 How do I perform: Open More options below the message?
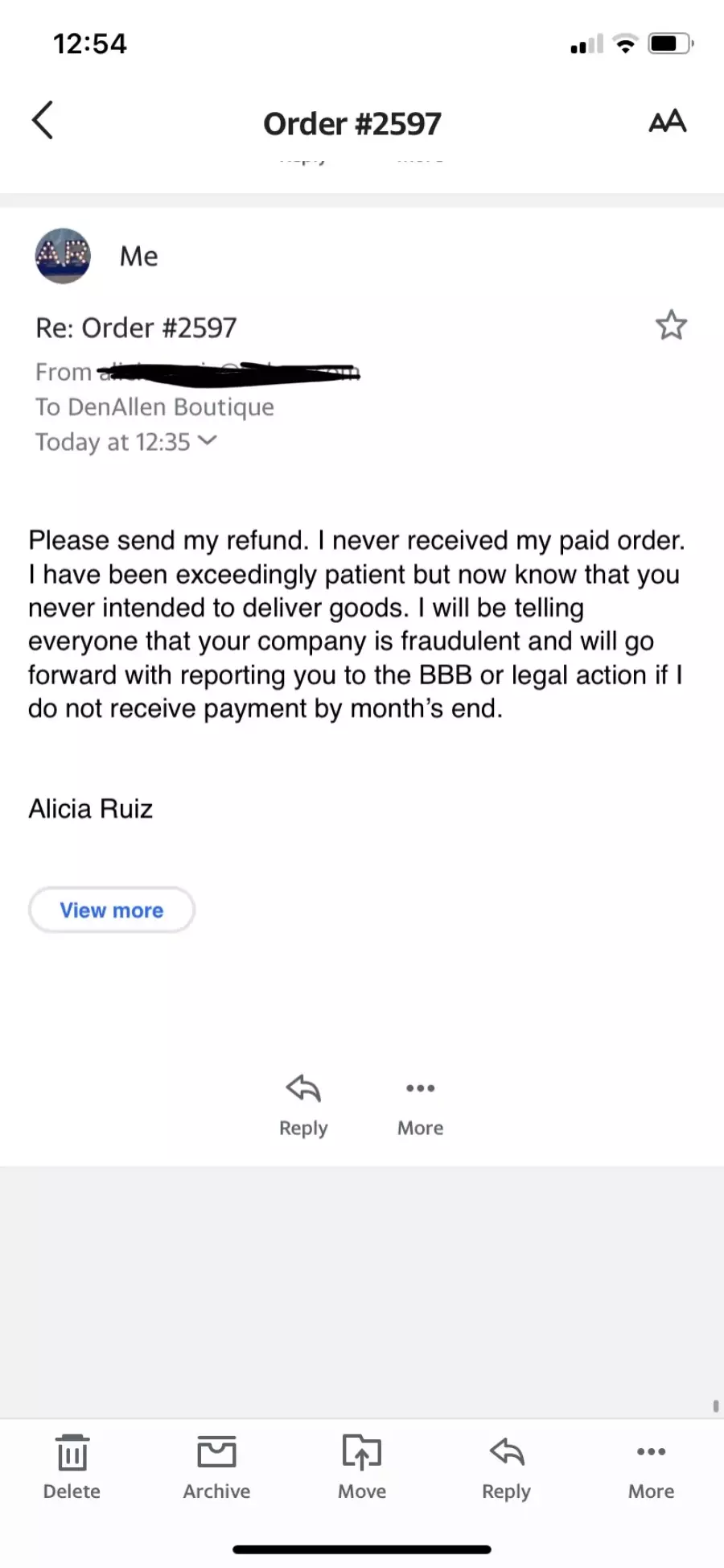point(420,1106)
